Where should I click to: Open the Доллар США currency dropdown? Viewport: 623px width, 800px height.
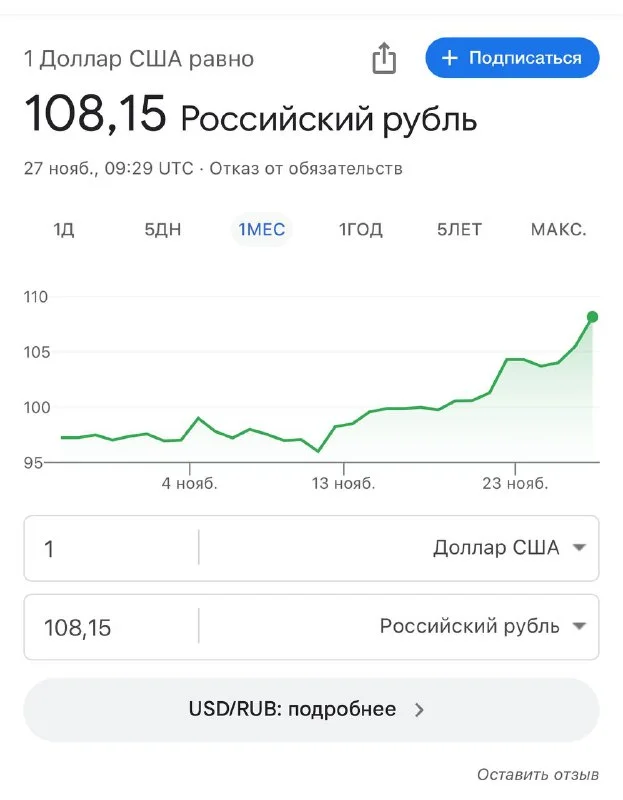click(x=508, y=548)
